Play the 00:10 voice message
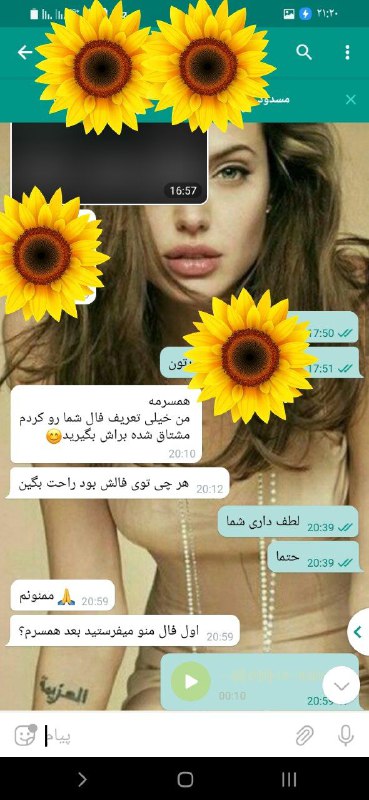This screenshot has height=800, width=369. pyautogui.click(x=191, y=682)
